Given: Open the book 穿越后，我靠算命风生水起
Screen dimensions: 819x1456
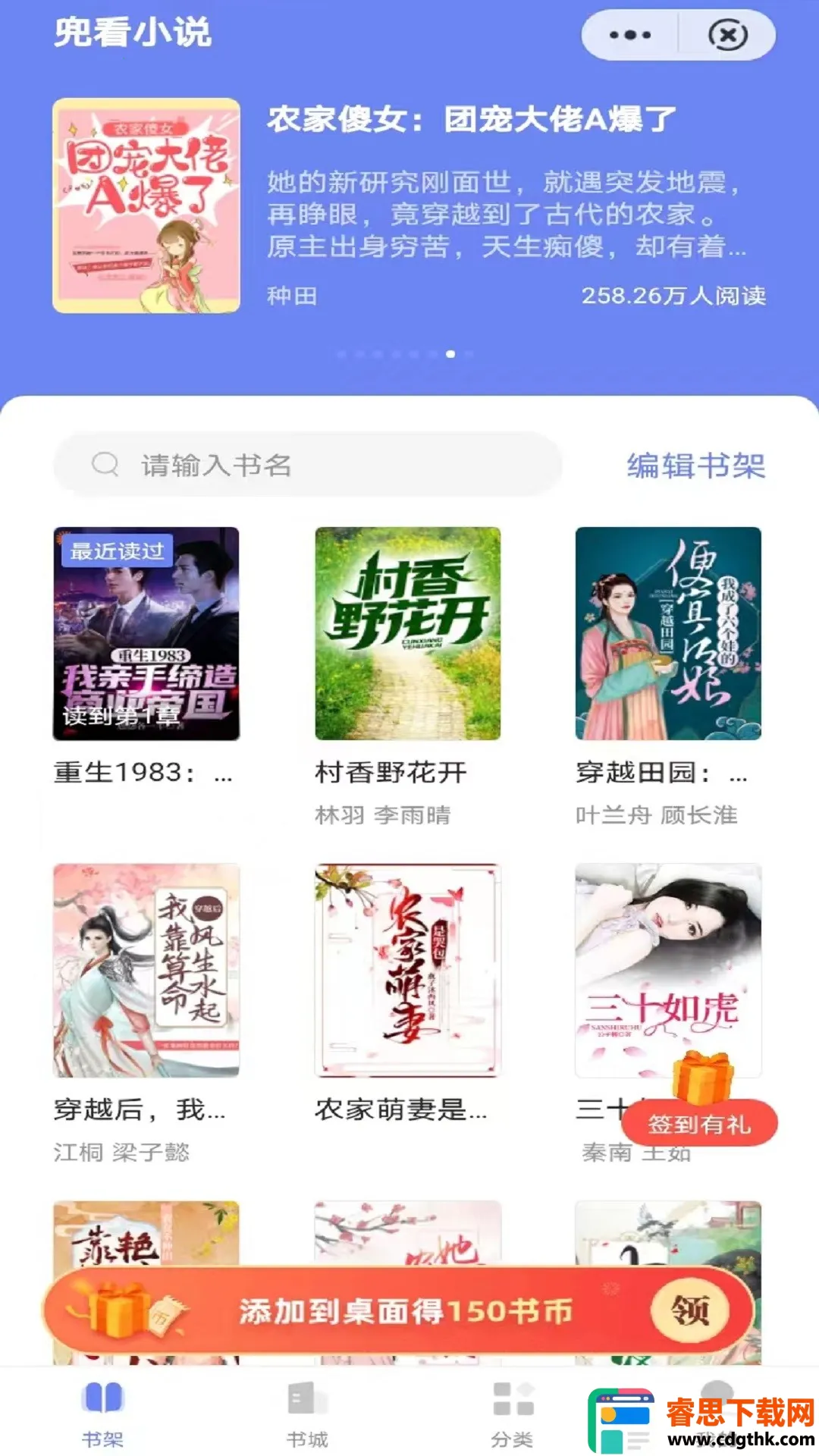Looking at the screenshot, I should pyautogui.click(x=146, y=971).
